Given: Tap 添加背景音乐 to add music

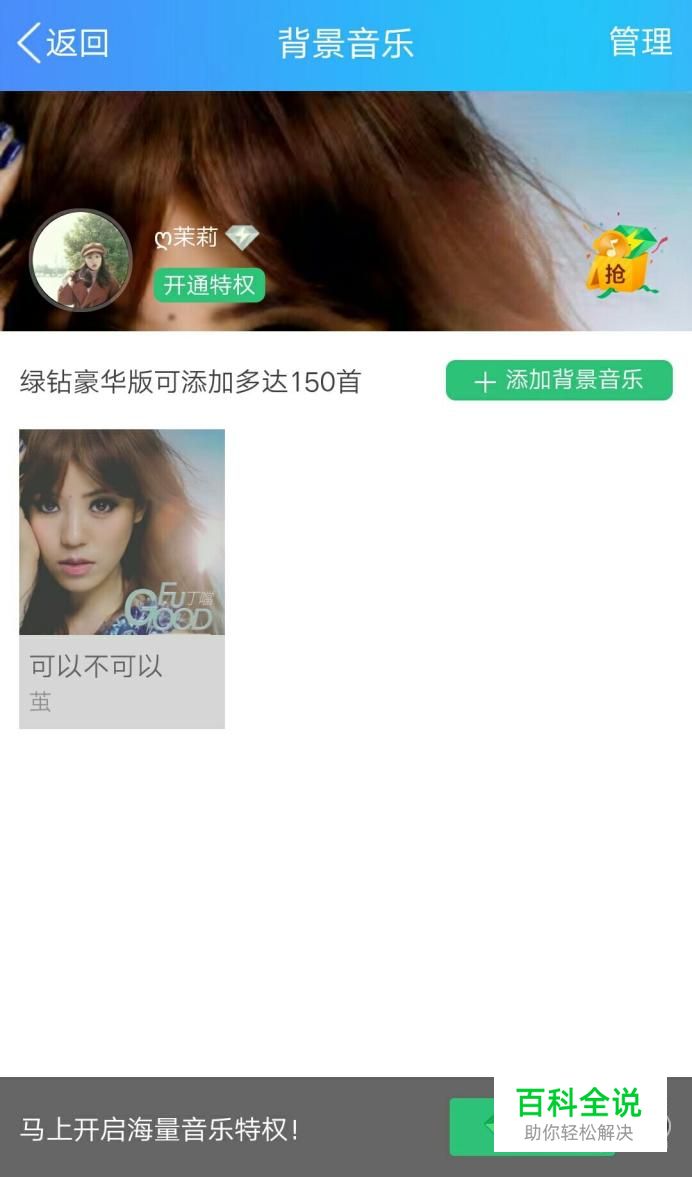Looking at the screenshot, I should (559, 380).
